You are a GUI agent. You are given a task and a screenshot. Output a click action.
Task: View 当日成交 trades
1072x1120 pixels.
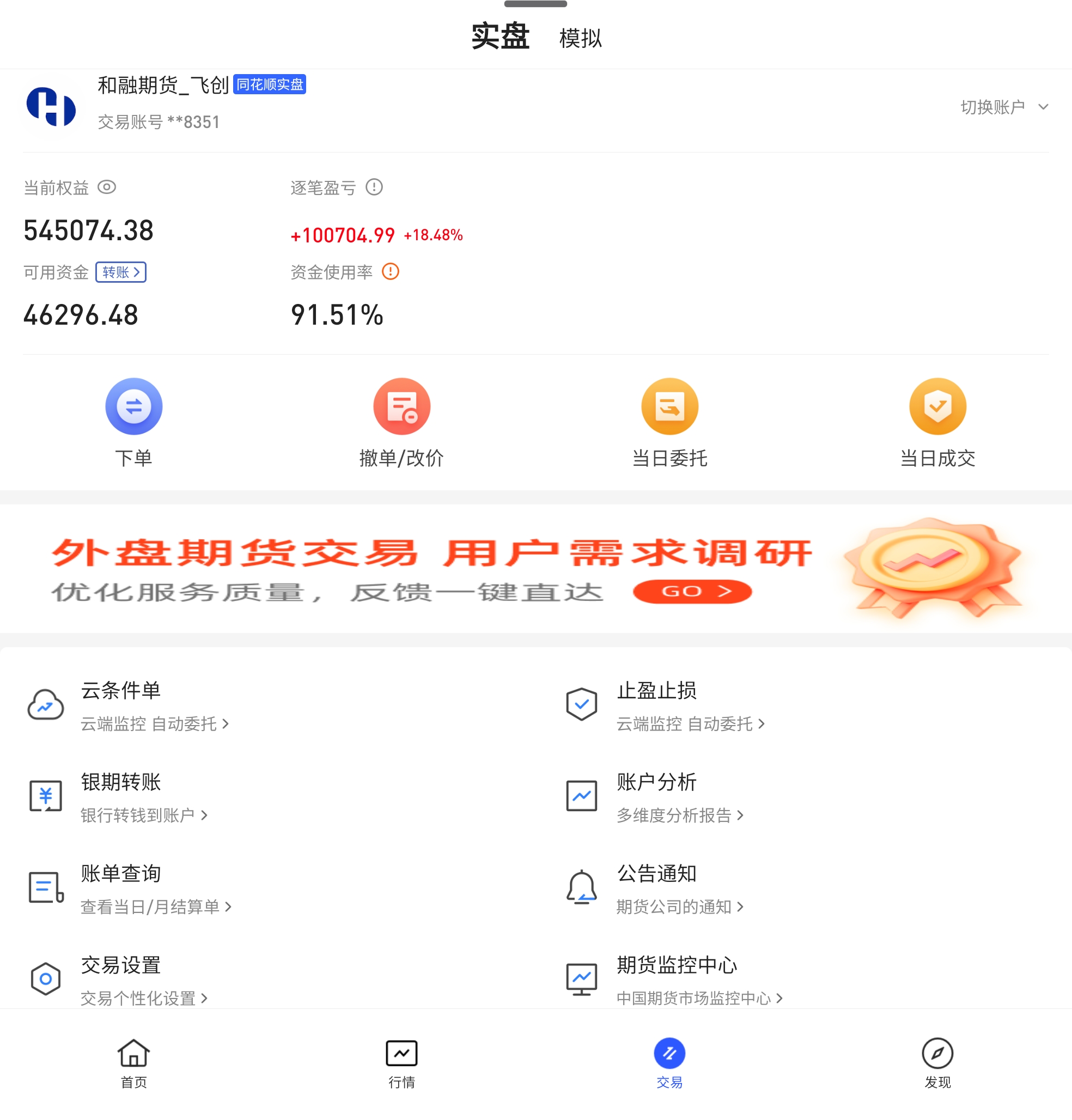pyautogui.click(x=937, y=422)
